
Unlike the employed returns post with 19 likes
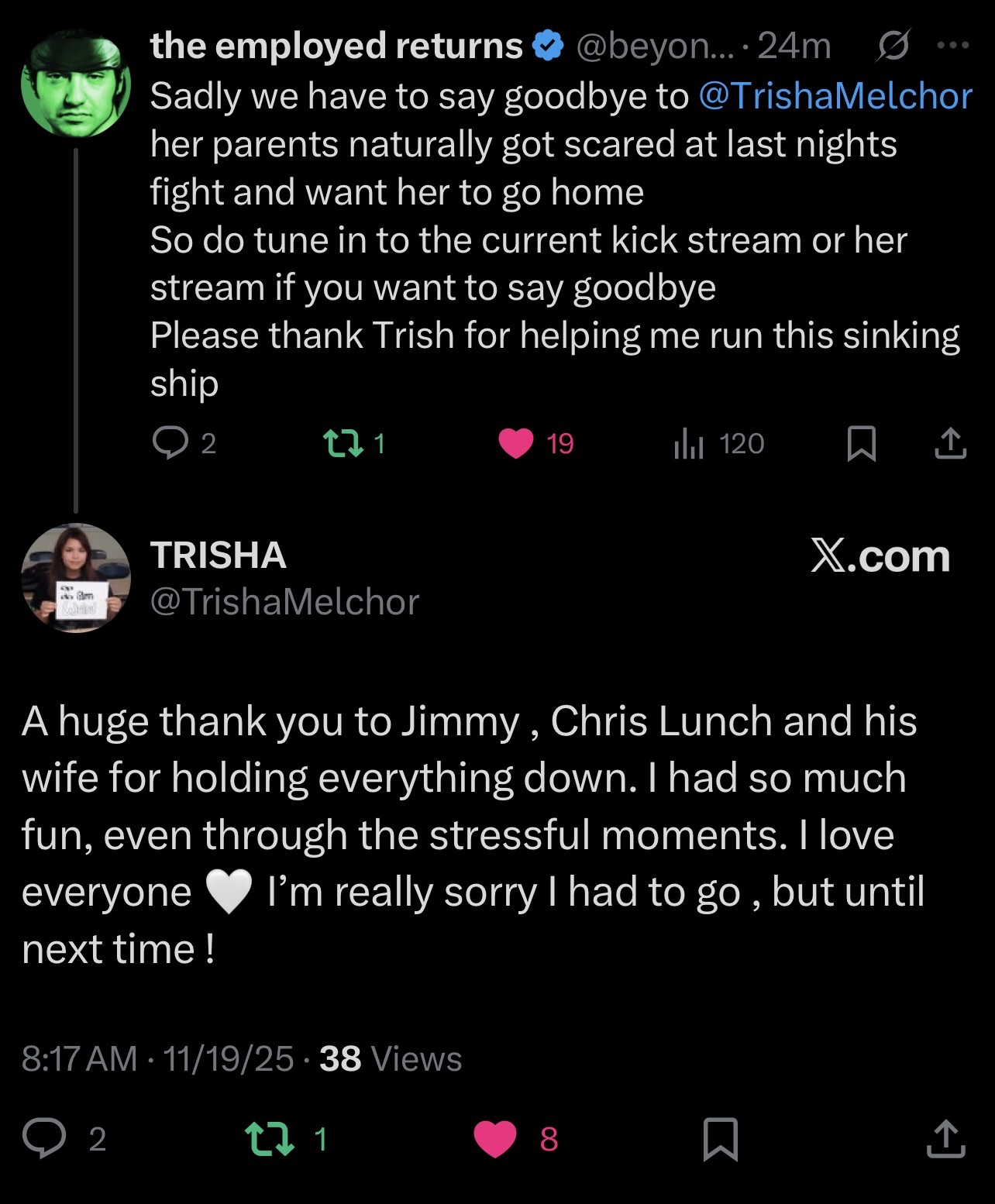(x=516, y=443)
